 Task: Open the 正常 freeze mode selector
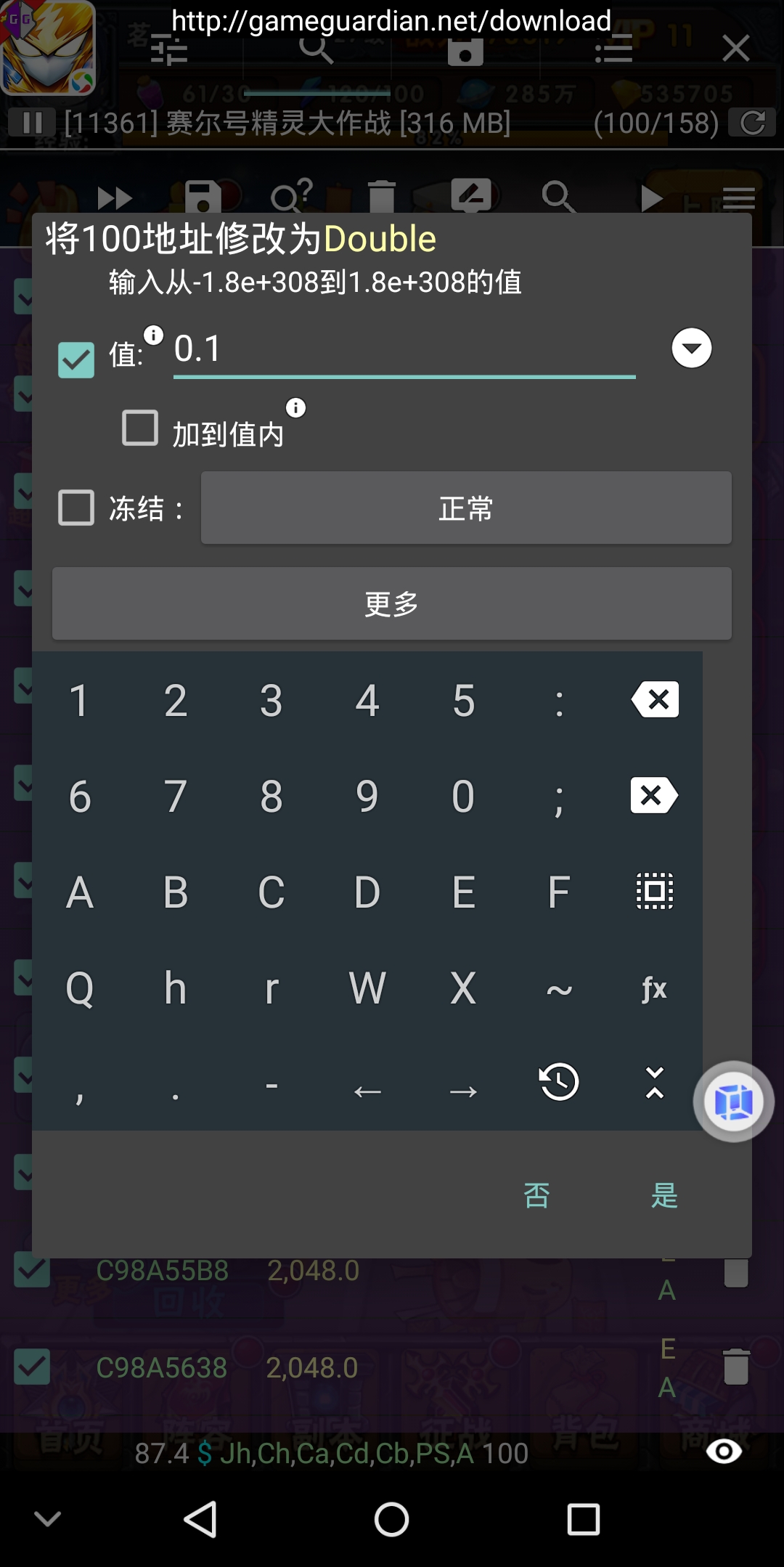(465, 508)
